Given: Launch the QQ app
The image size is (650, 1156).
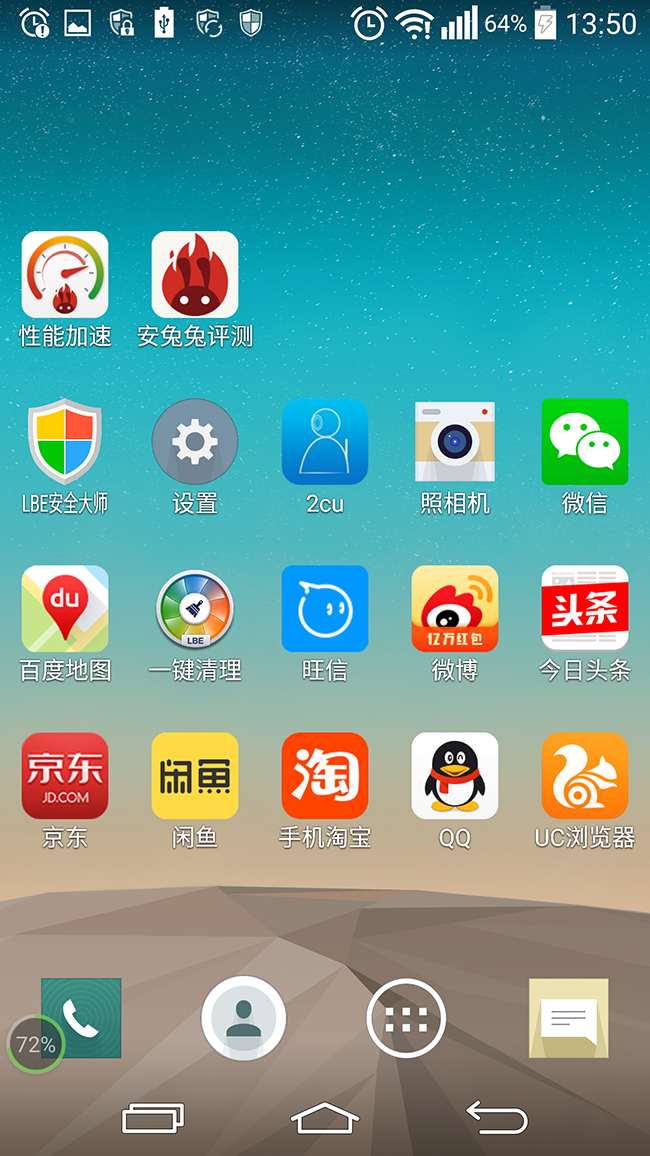Looking at the screenshot, I should 455,776.
